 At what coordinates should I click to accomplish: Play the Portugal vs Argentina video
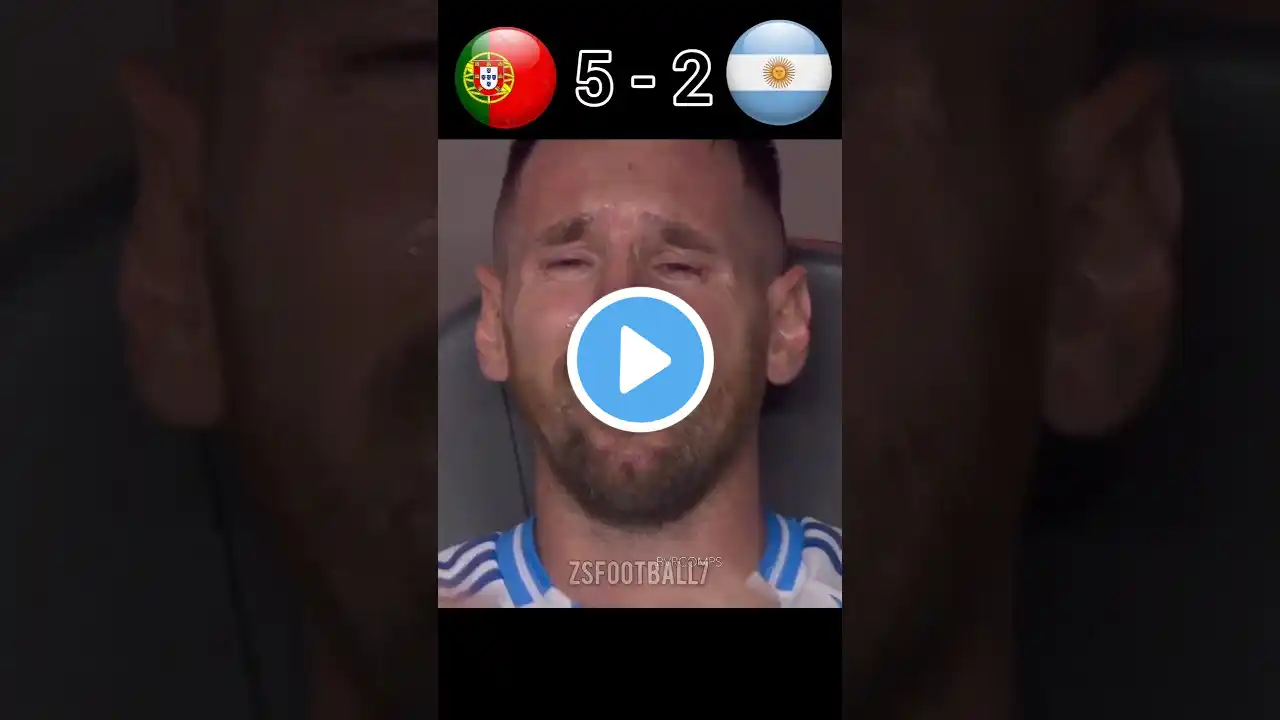tap(640, 360)
